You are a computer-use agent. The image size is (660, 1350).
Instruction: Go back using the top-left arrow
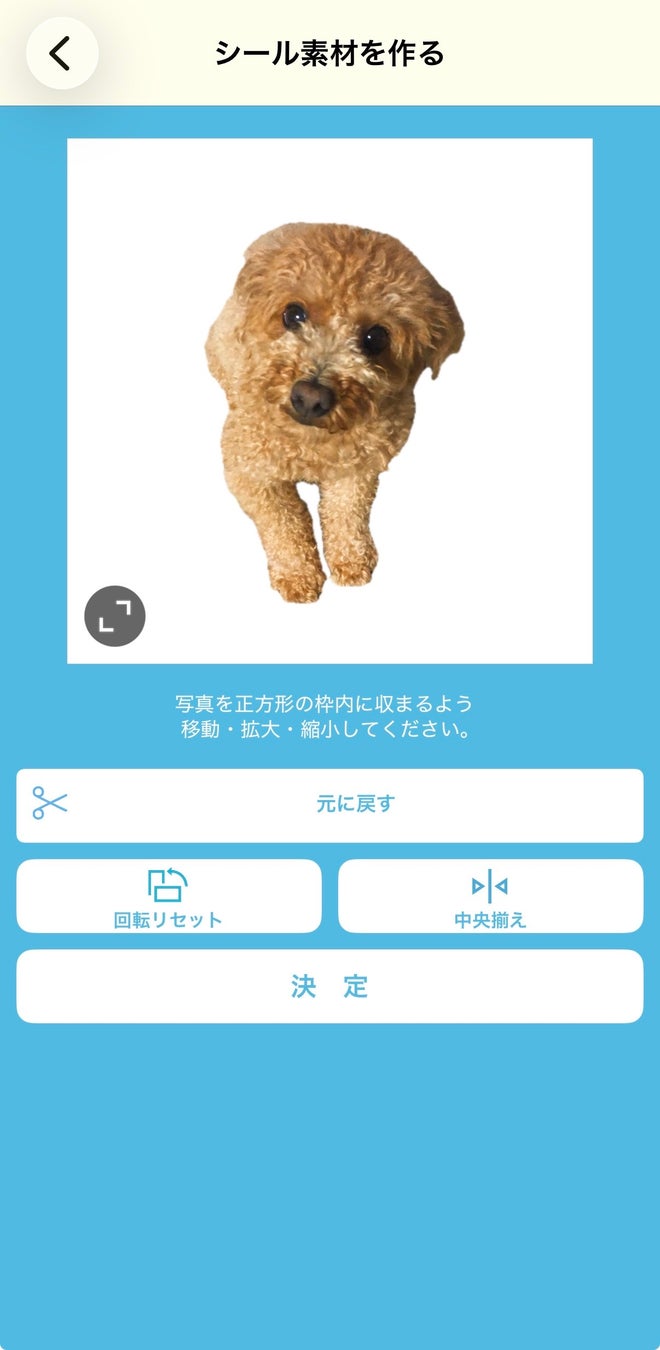[62, 54]
